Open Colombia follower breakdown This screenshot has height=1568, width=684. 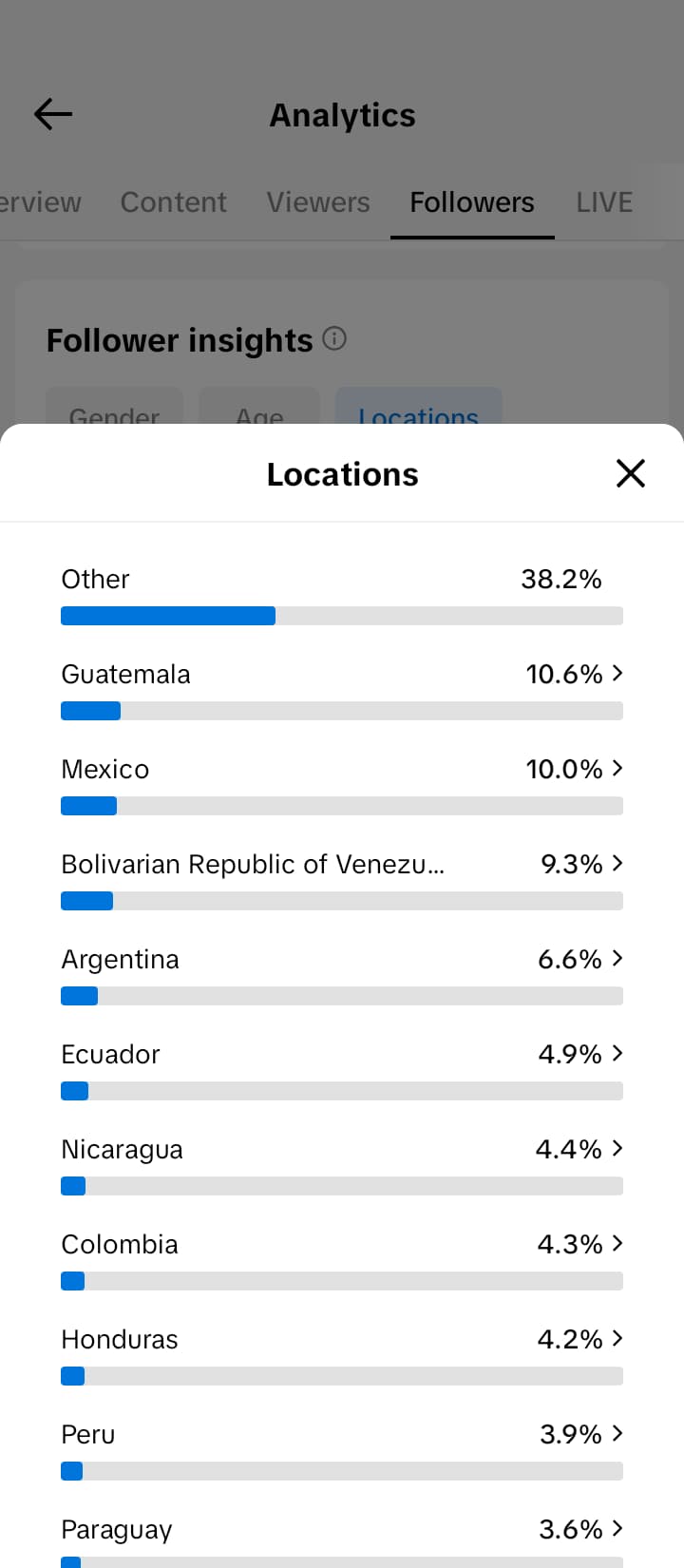click(x=342, y=1259)
